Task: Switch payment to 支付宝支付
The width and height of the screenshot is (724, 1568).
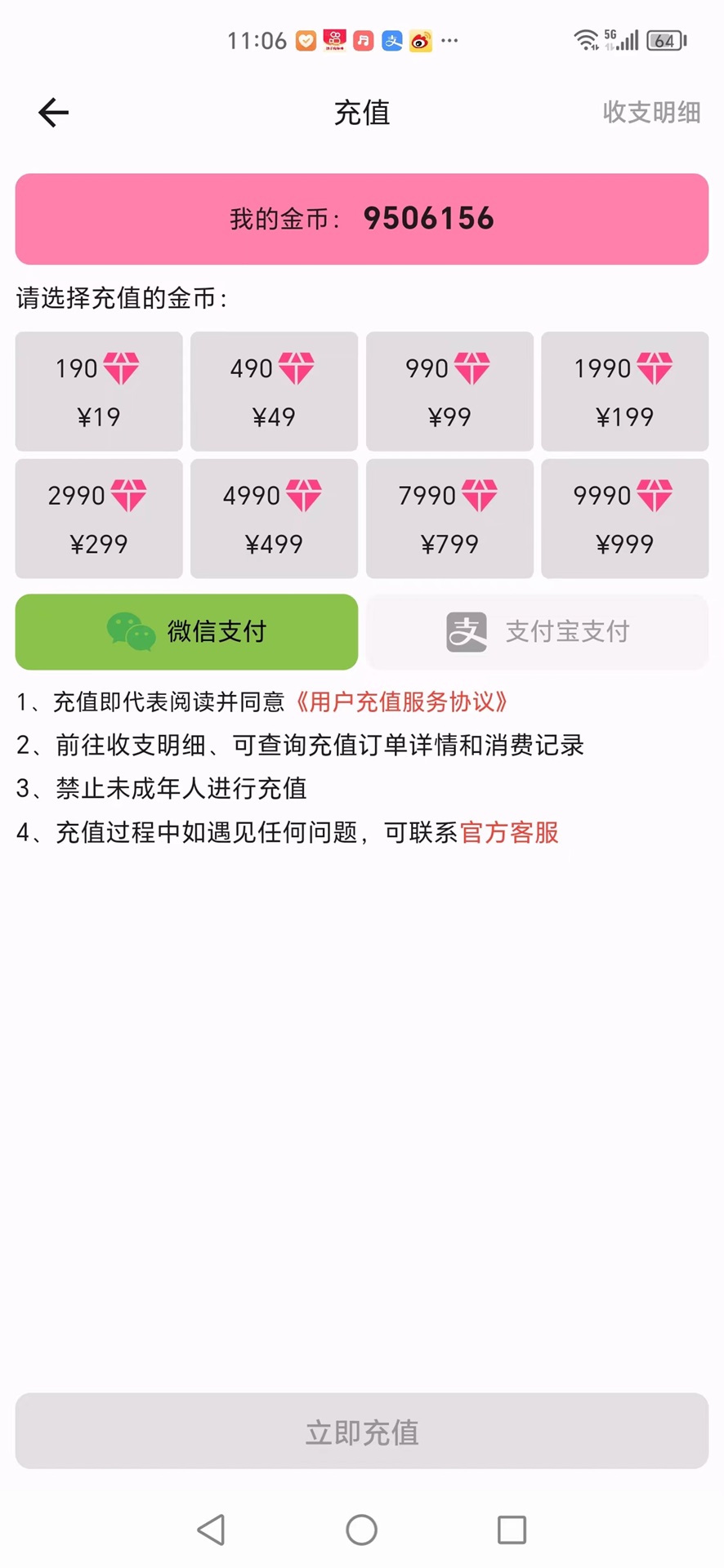Action: click(537, 632)
